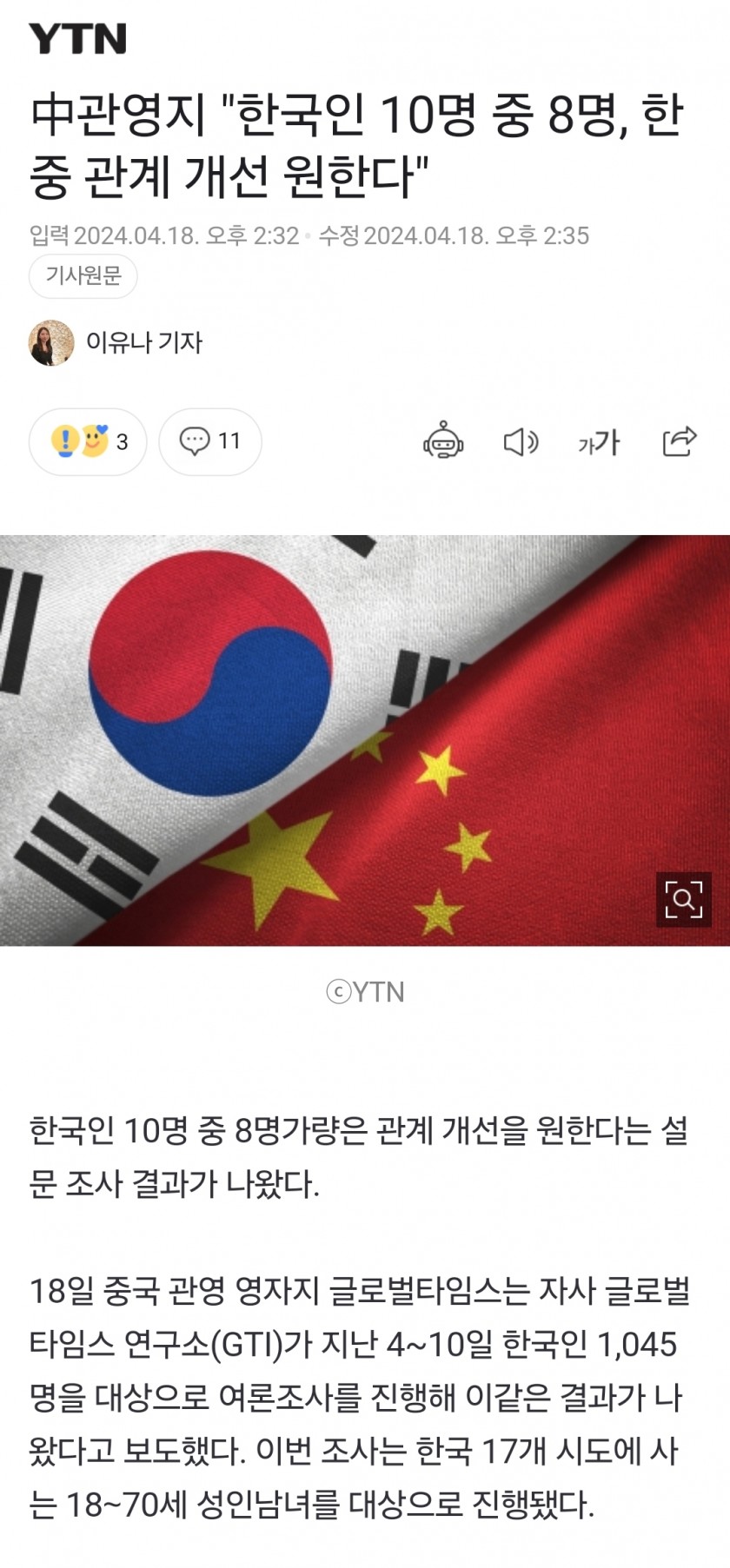The height and width of the screenshot is (1568, 730).
Task: Open the 11 comments
Action: coord(209,441)
